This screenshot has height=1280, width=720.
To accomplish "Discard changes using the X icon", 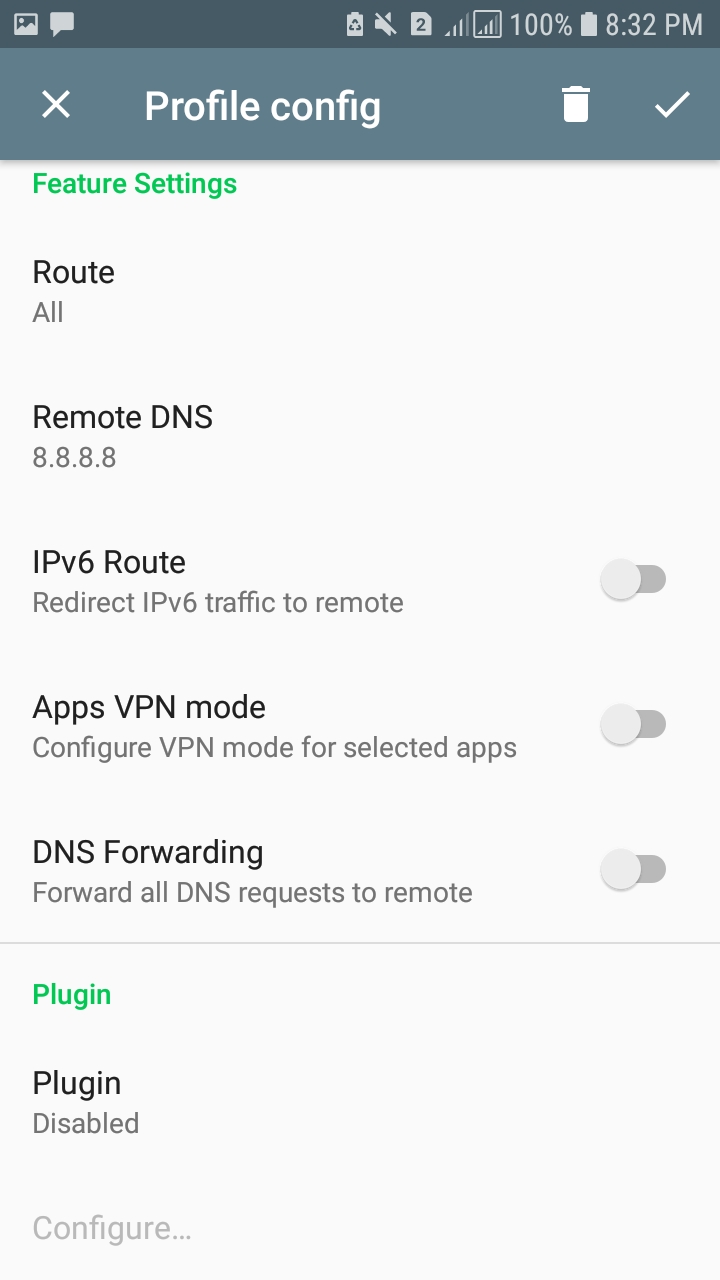I will coord(55,104).
